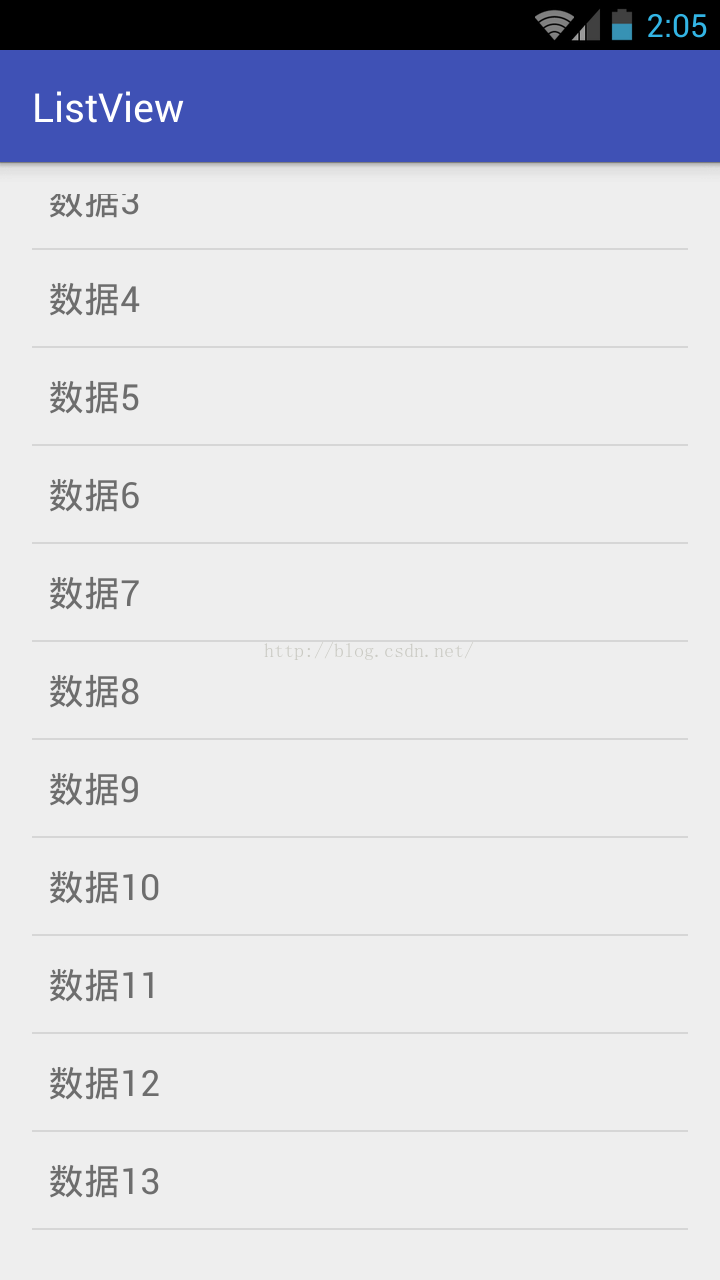Choose the 数据8 entry
720x1280 pixels.
pyautogui.click(x=360, y=691)
